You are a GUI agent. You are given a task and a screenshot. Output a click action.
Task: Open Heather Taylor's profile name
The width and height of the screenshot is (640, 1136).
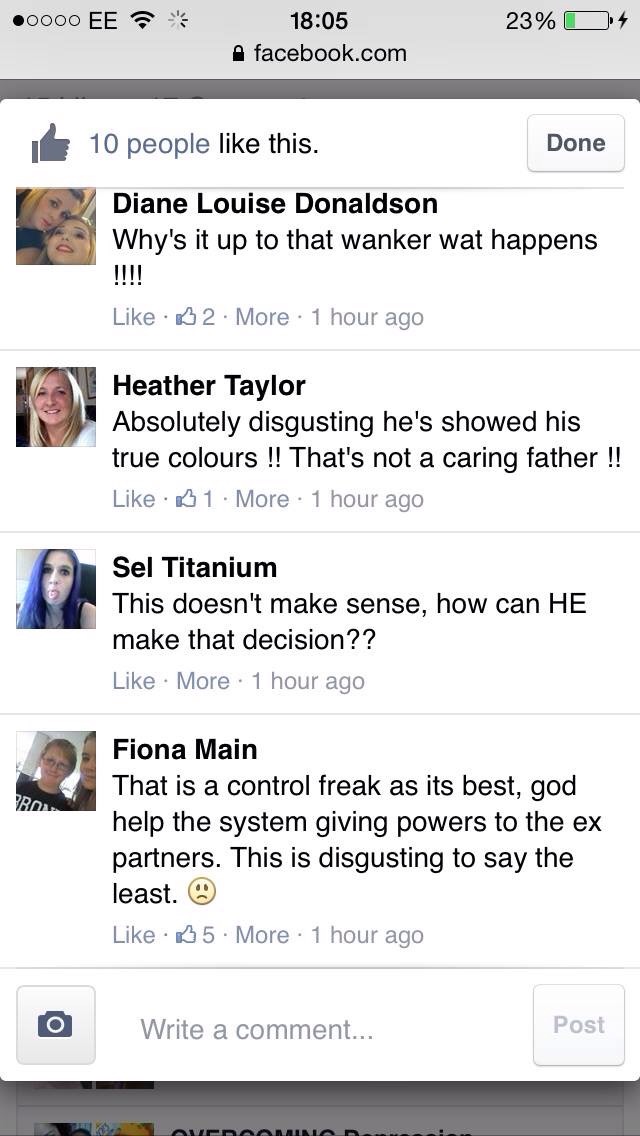point(209,385)
